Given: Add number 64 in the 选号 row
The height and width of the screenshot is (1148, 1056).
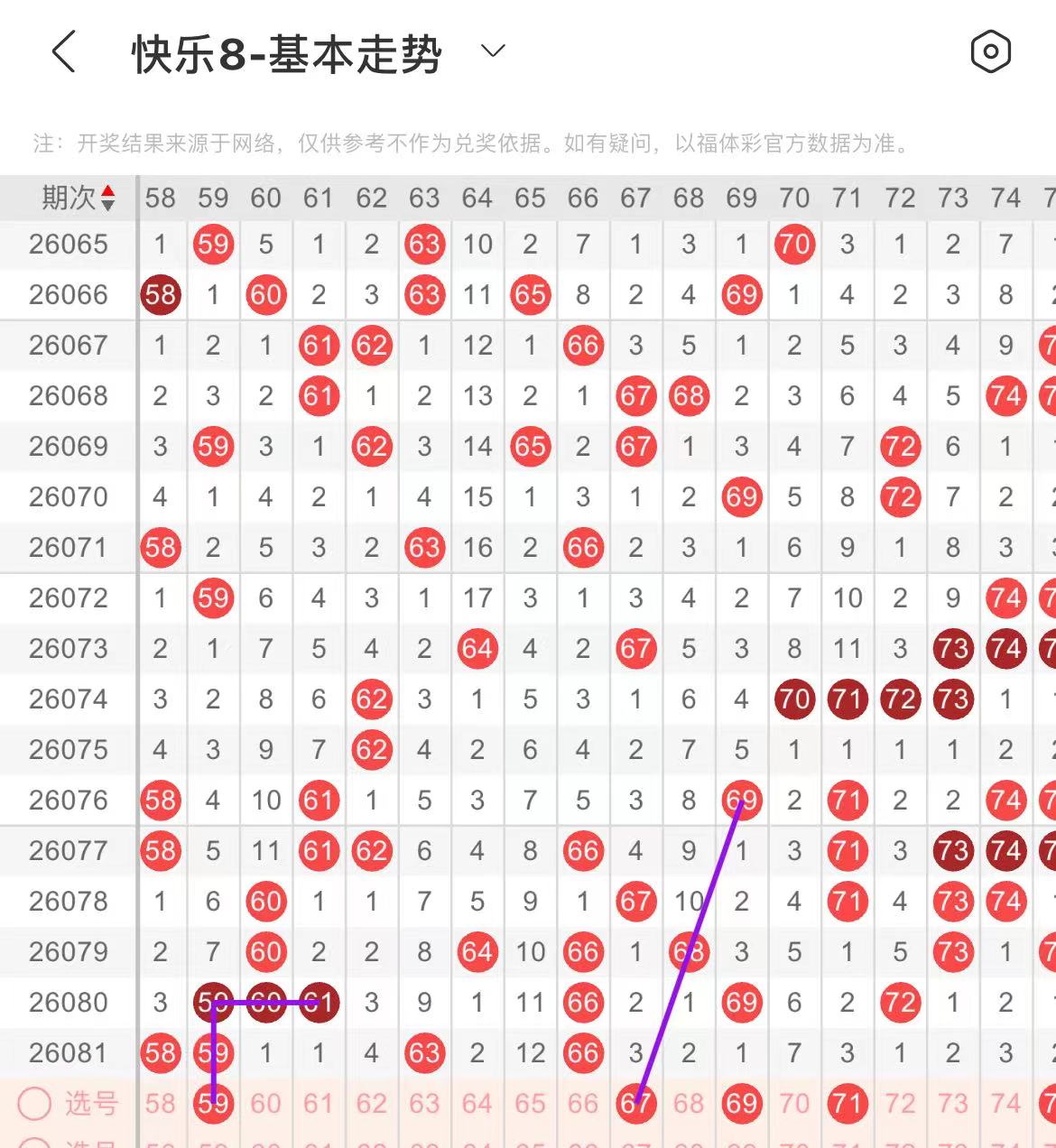Looking at the screenshot, I should [477, 1103].
